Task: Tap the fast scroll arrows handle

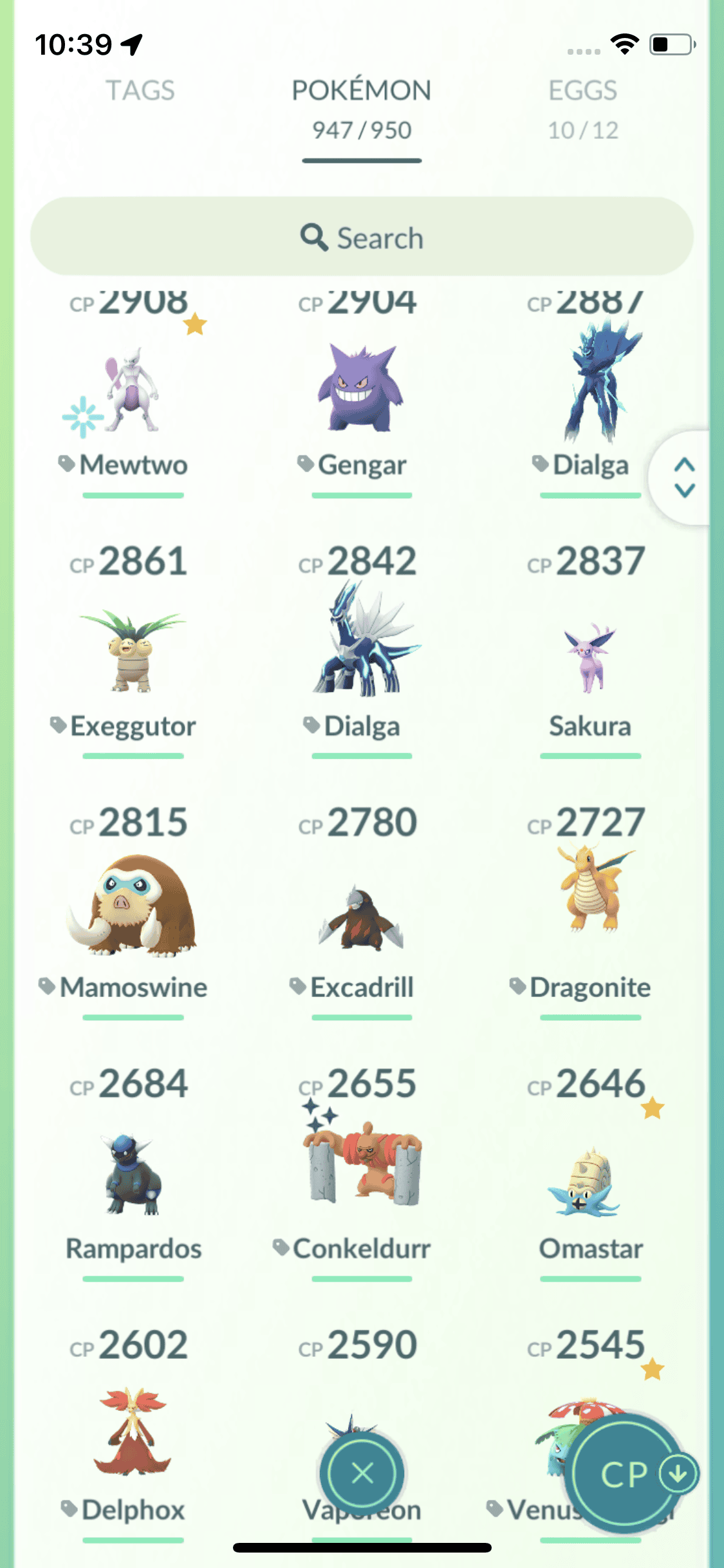Action: pos(683,478)
